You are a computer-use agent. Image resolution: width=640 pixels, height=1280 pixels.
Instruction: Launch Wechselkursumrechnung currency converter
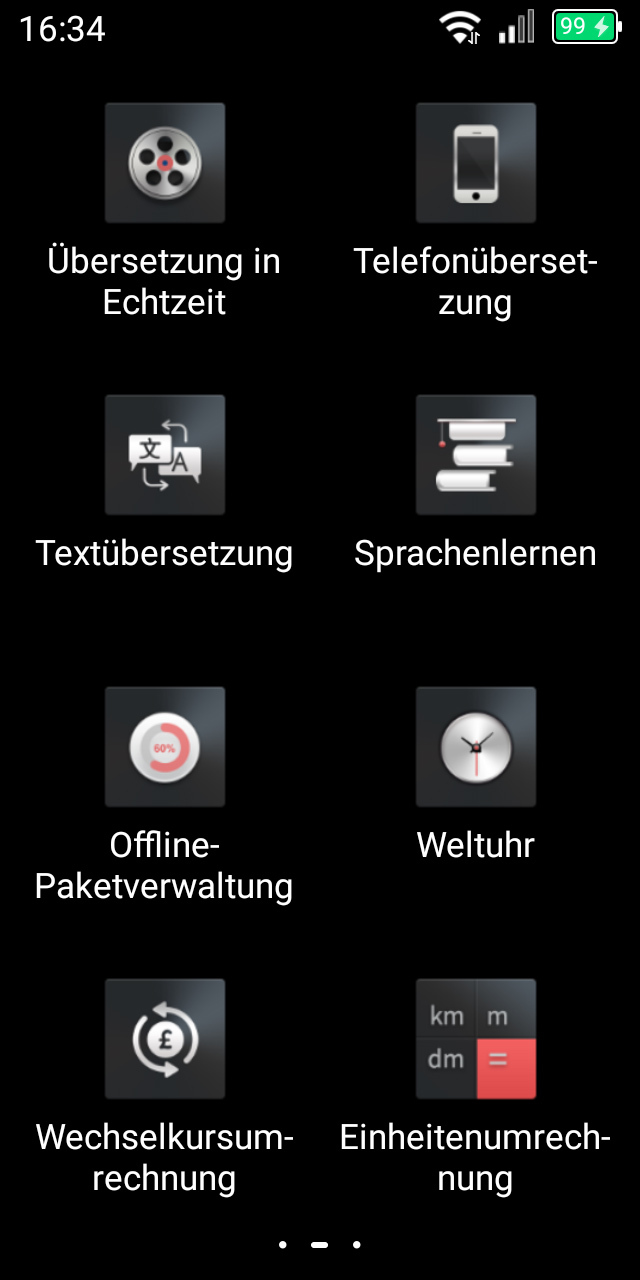point(165,1039)
